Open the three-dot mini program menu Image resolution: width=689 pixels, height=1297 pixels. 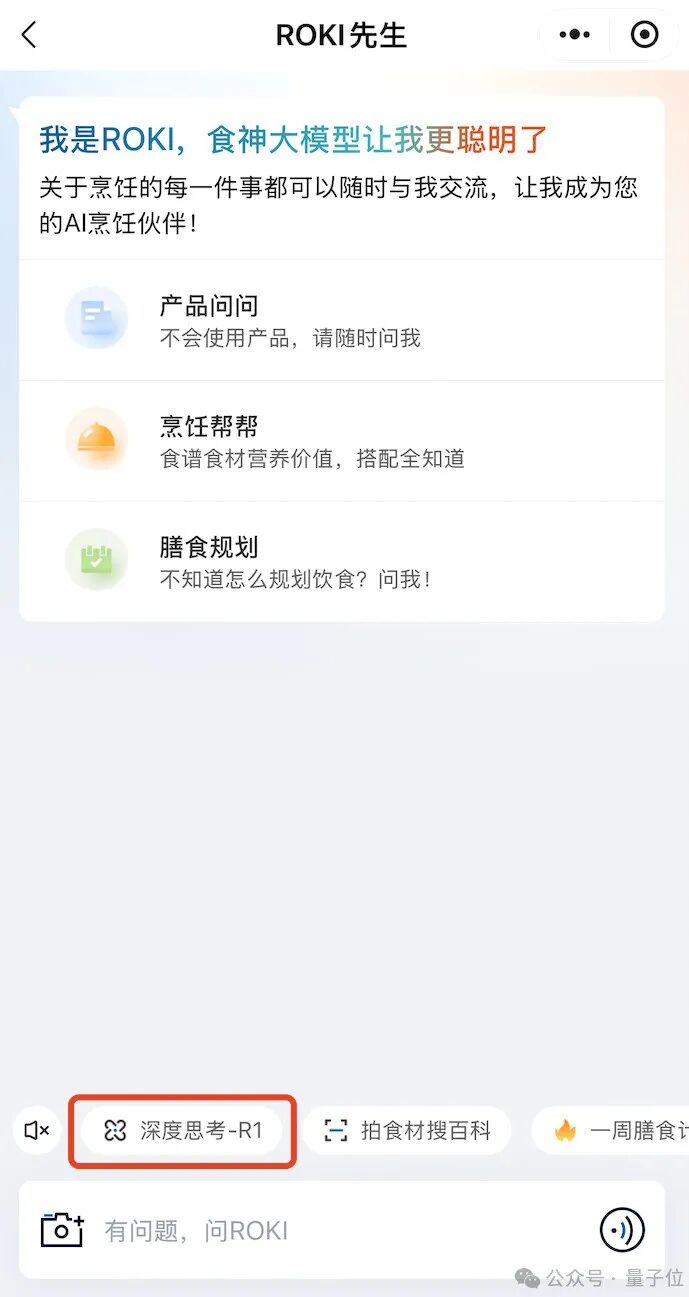click(574, 35)
